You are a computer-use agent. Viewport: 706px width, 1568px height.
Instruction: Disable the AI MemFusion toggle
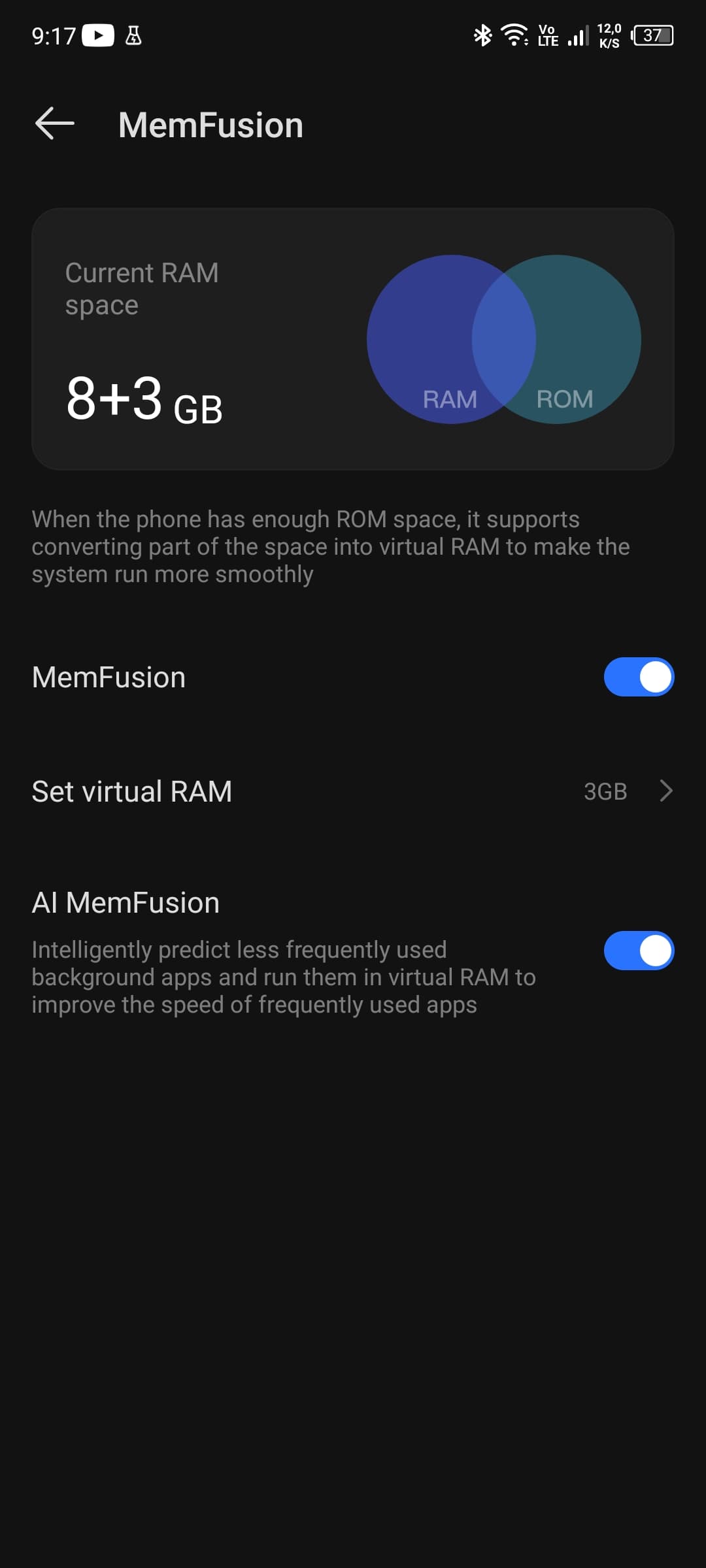638,951
